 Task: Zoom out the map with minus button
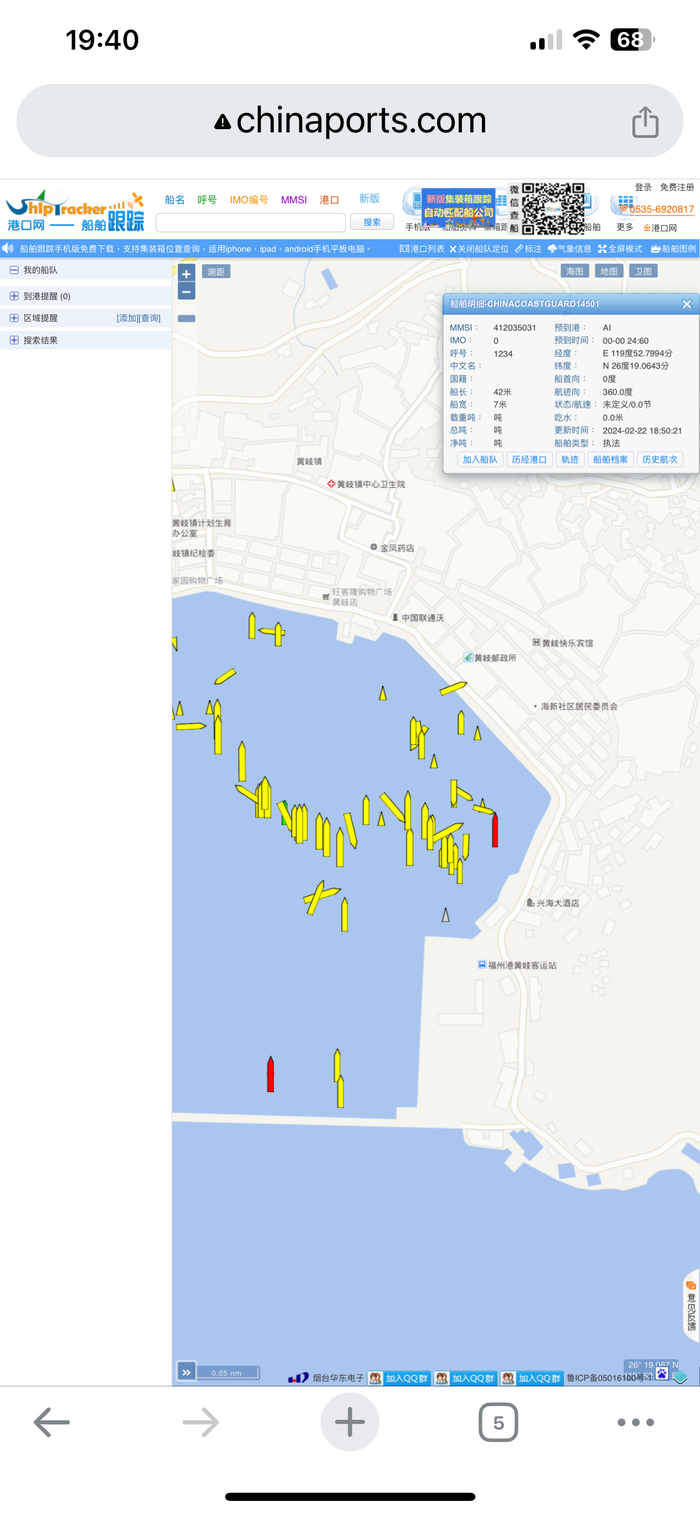click(x=186, y=291)
